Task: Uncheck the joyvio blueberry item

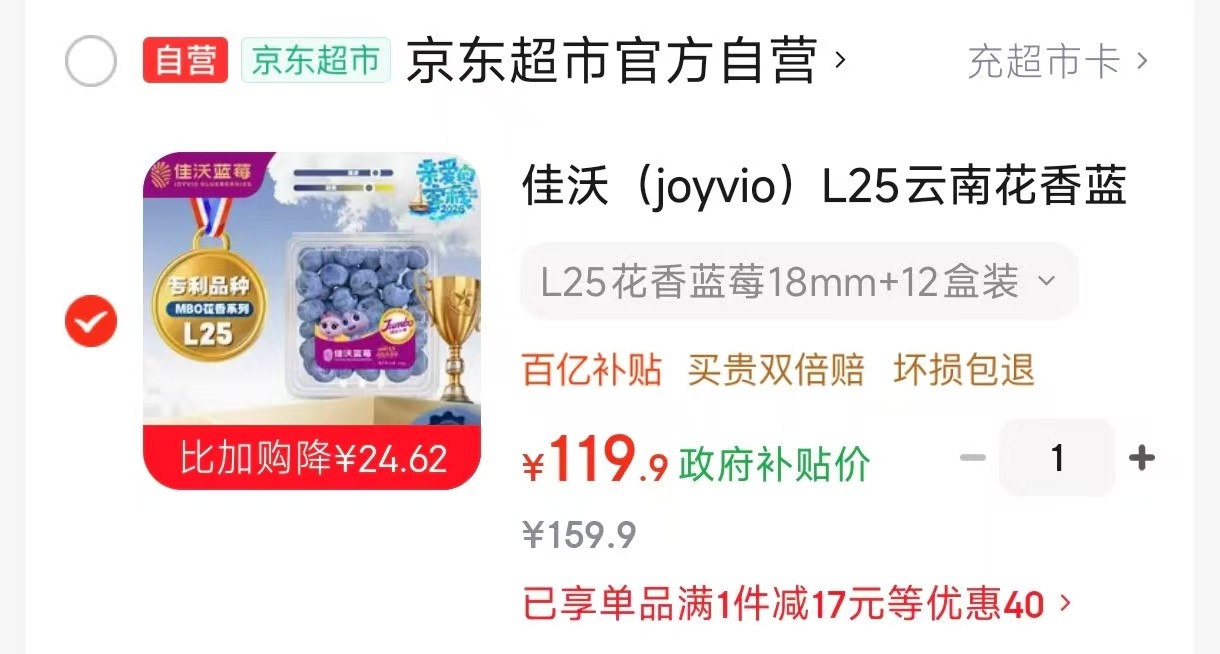Action: coord(91,321)
